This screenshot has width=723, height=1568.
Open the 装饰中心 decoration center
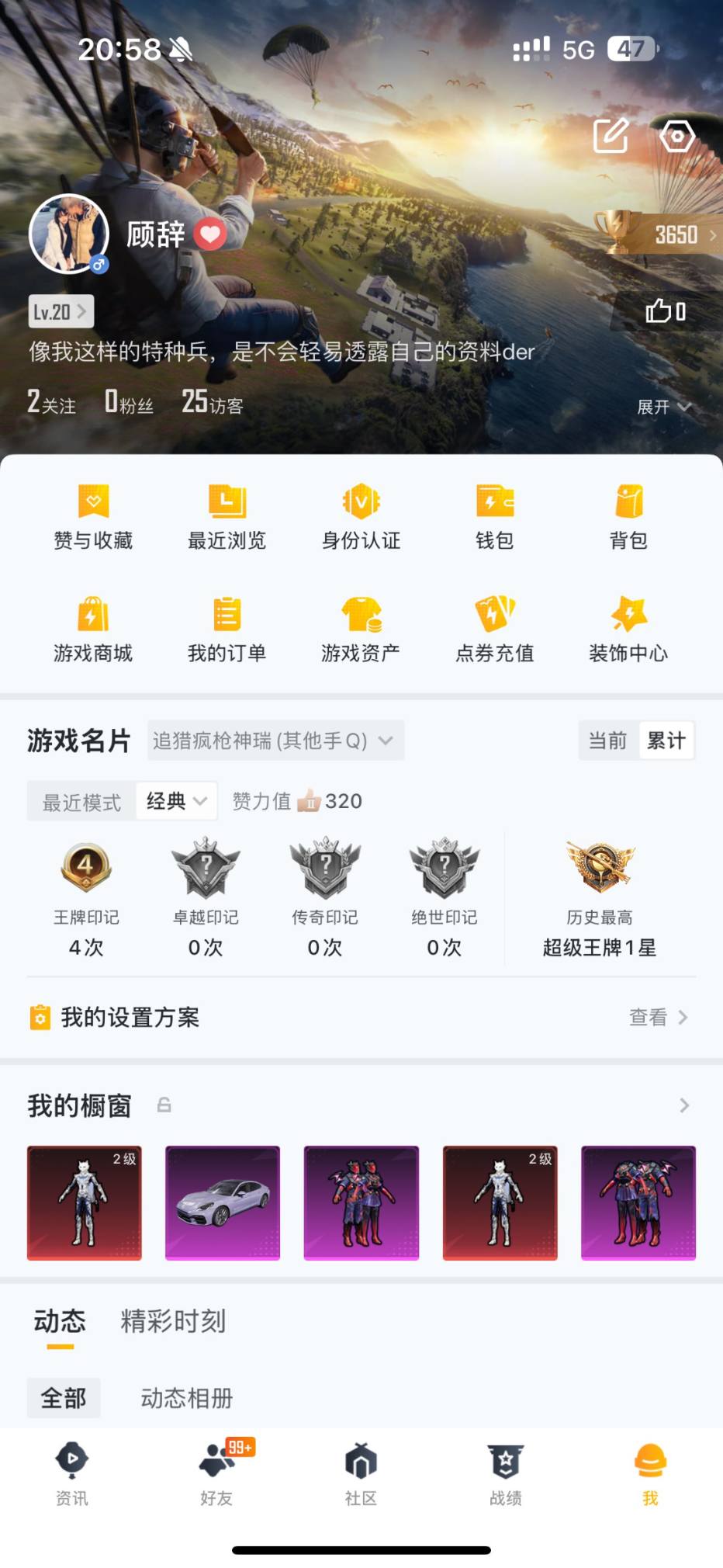(630, 629)
